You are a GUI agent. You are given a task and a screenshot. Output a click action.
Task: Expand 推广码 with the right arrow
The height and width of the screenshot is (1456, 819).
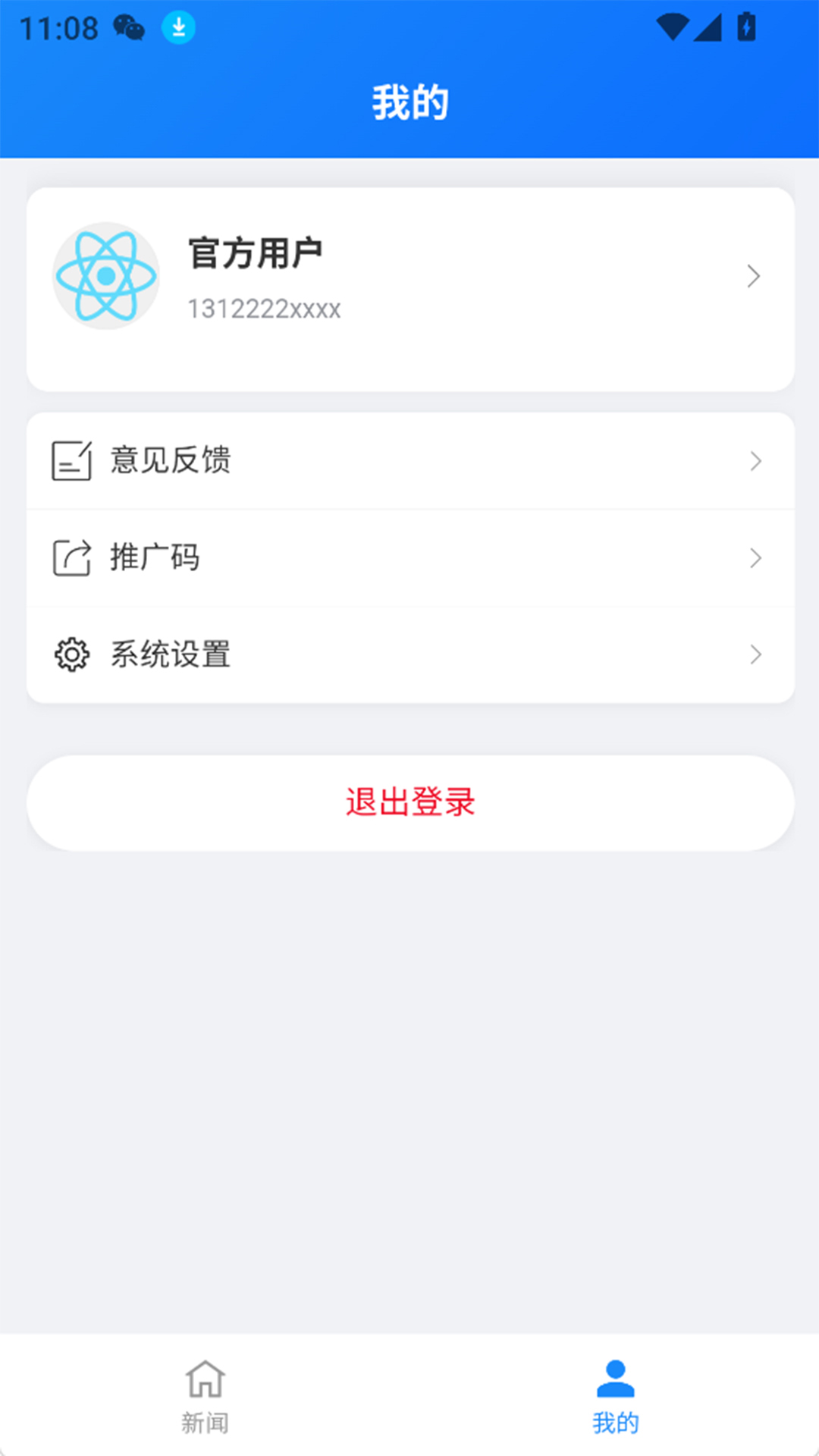tap(754, 557)
